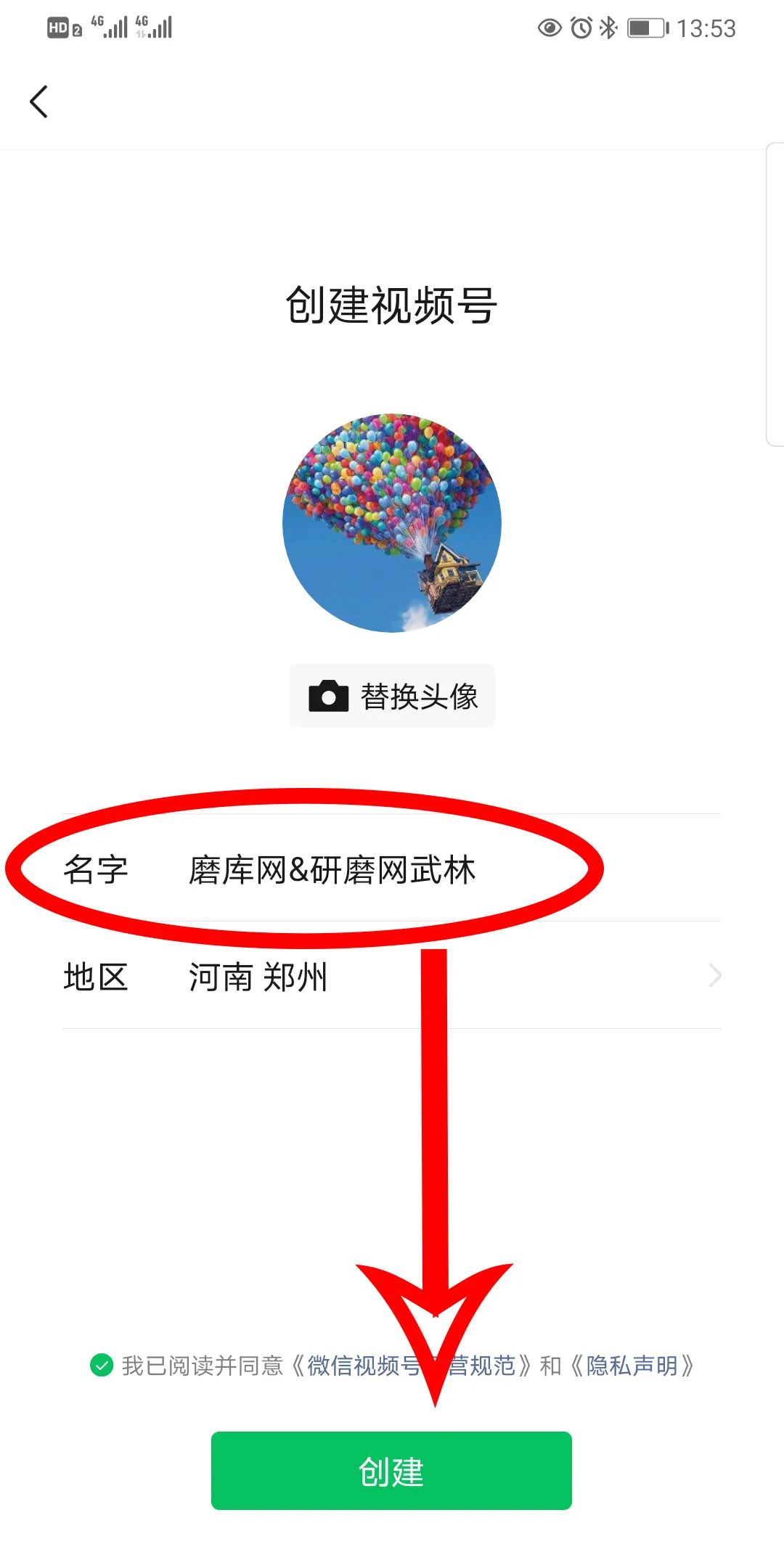
Task: Open the 地区 region row
Action: [392, 976]
